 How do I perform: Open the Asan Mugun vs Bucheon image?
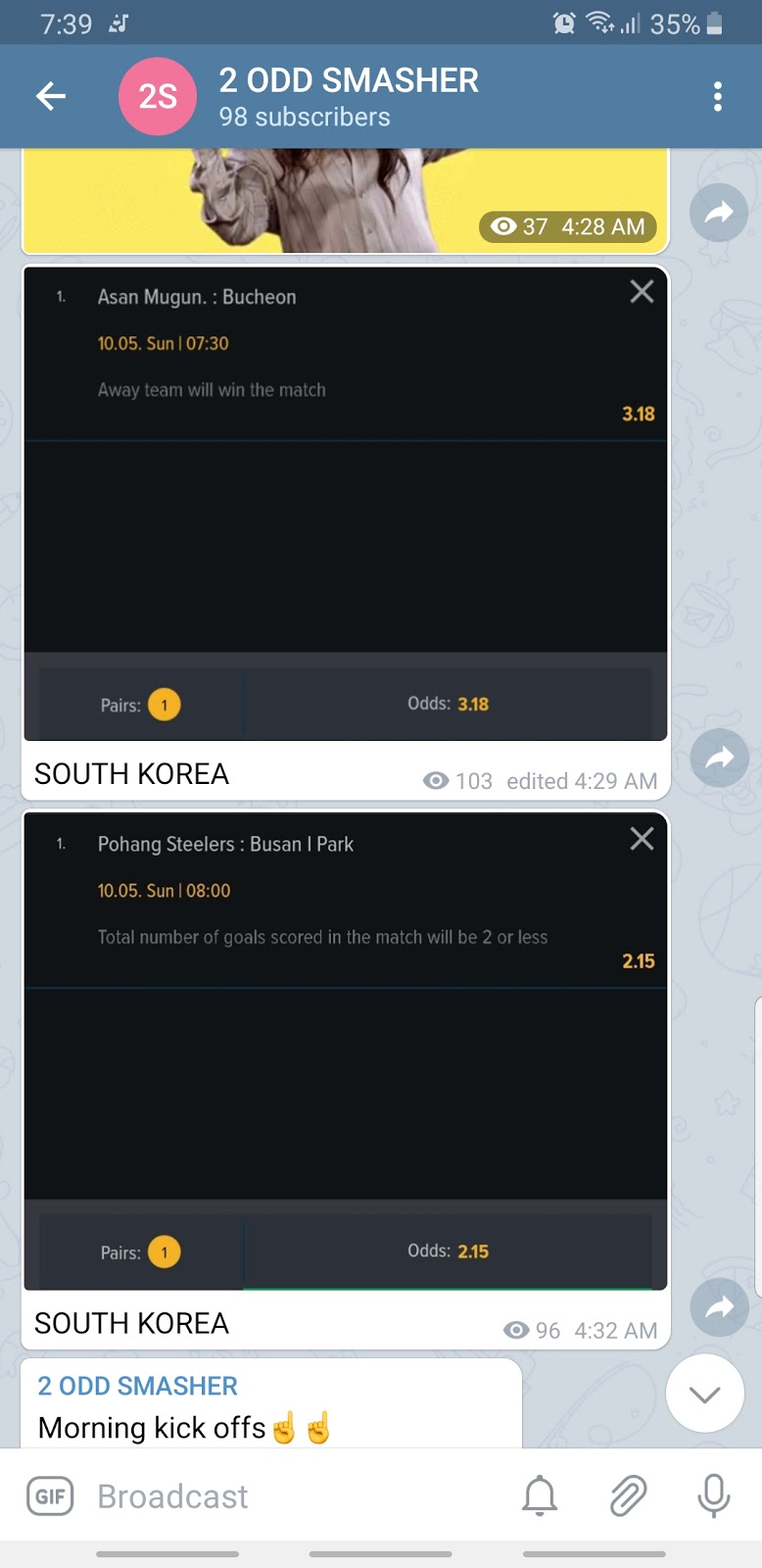point(346,504)
